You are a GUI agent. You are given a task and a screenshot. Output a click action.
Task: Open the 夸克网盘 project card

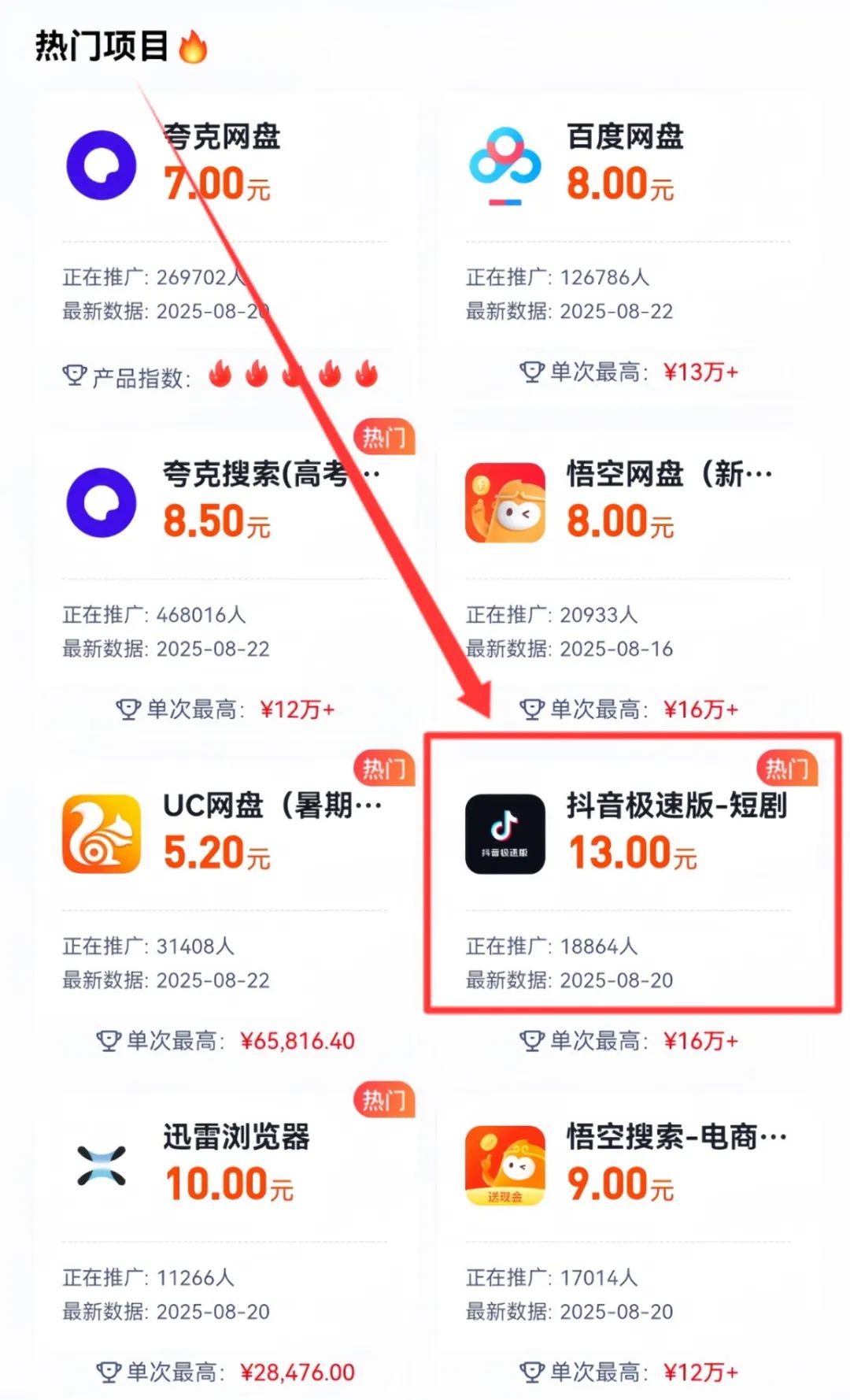tap(224, 250)
